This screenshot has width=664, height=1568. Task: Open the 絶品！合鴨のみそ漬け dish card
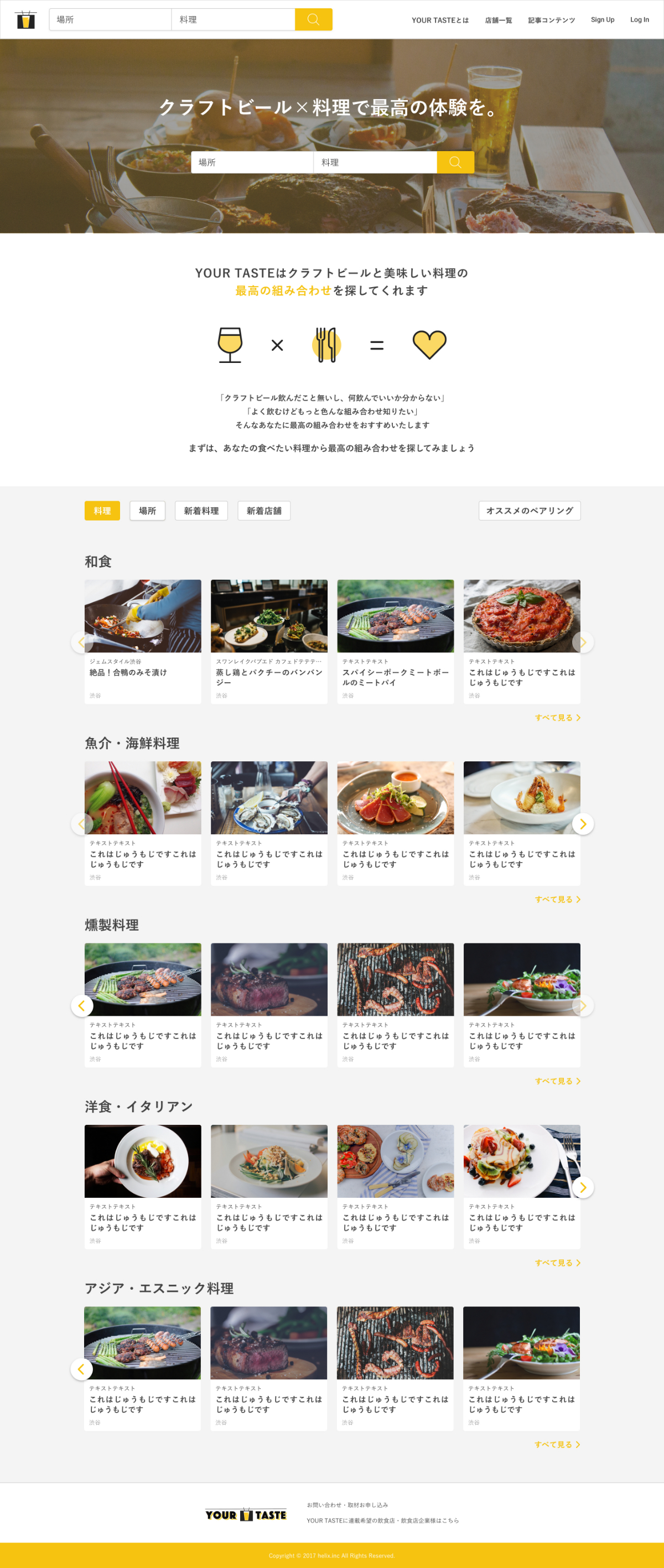(x=142, y=641)
